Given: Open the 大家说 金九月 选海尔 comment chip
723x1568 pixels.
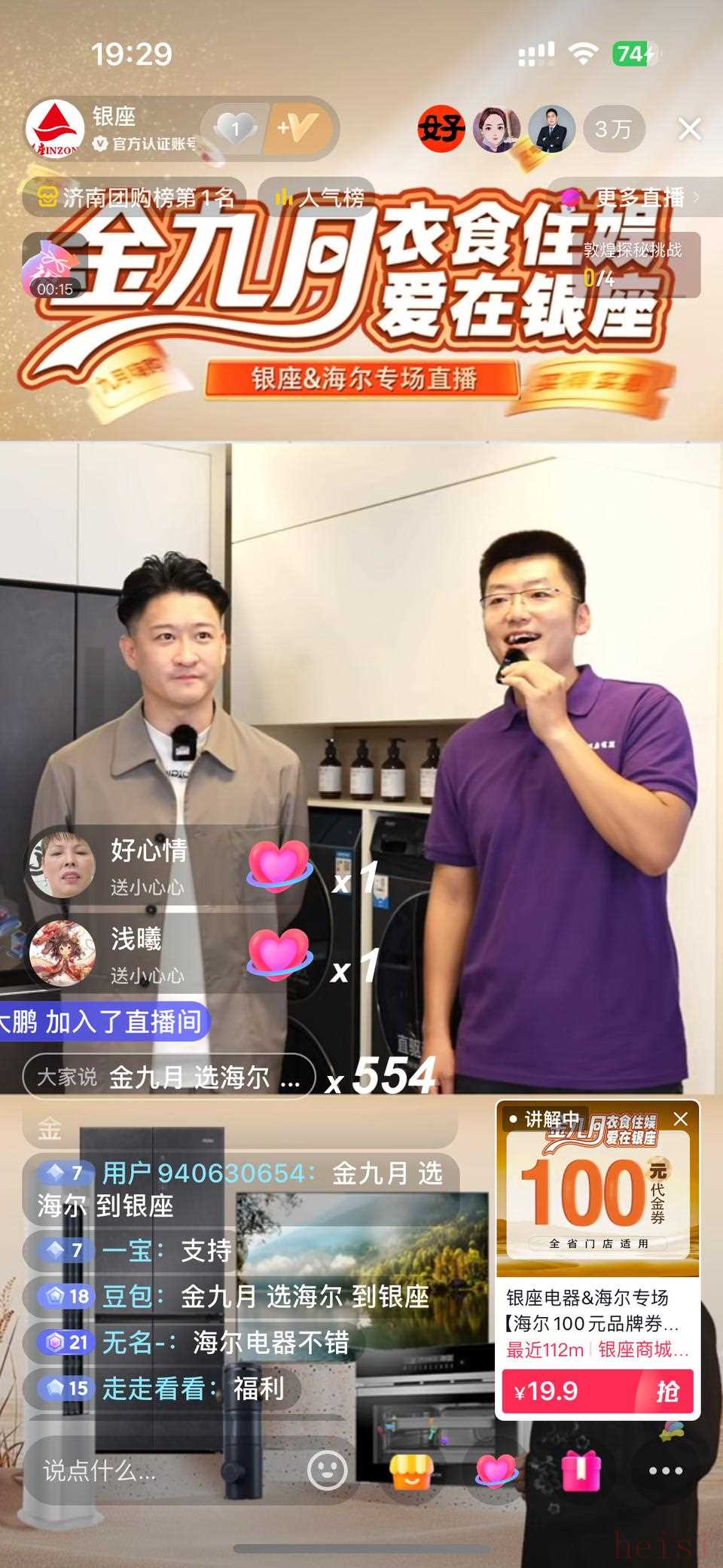Looking at the screenshot, I should pos(169,1077).
